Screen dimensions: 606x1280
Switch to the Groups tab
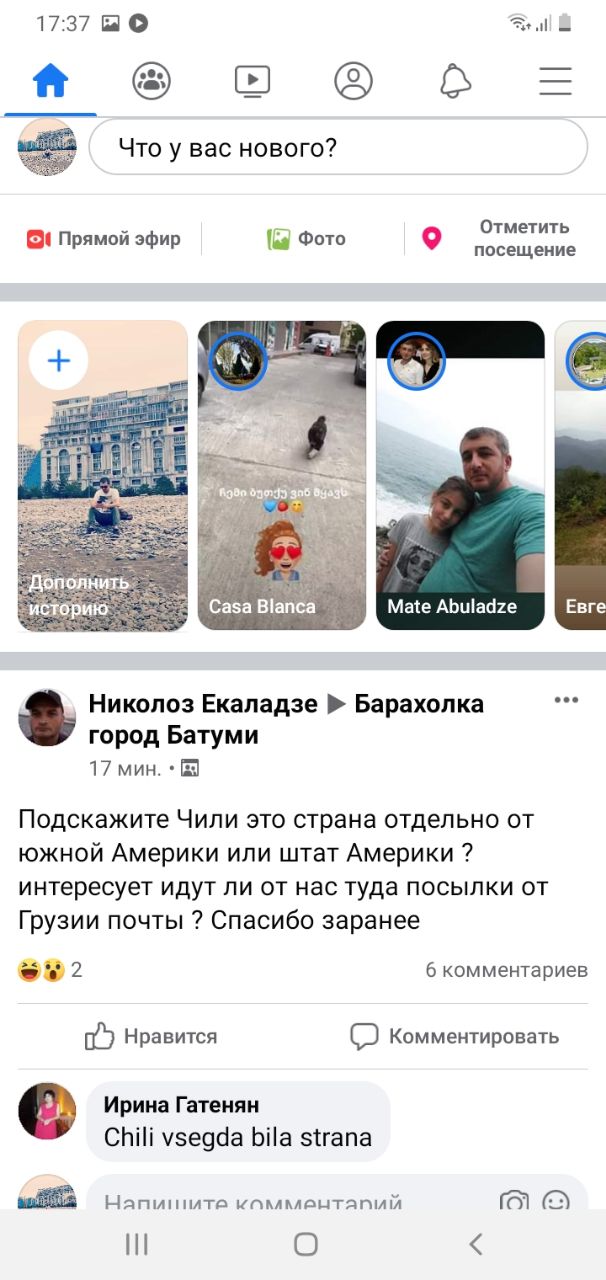(151, 81)
